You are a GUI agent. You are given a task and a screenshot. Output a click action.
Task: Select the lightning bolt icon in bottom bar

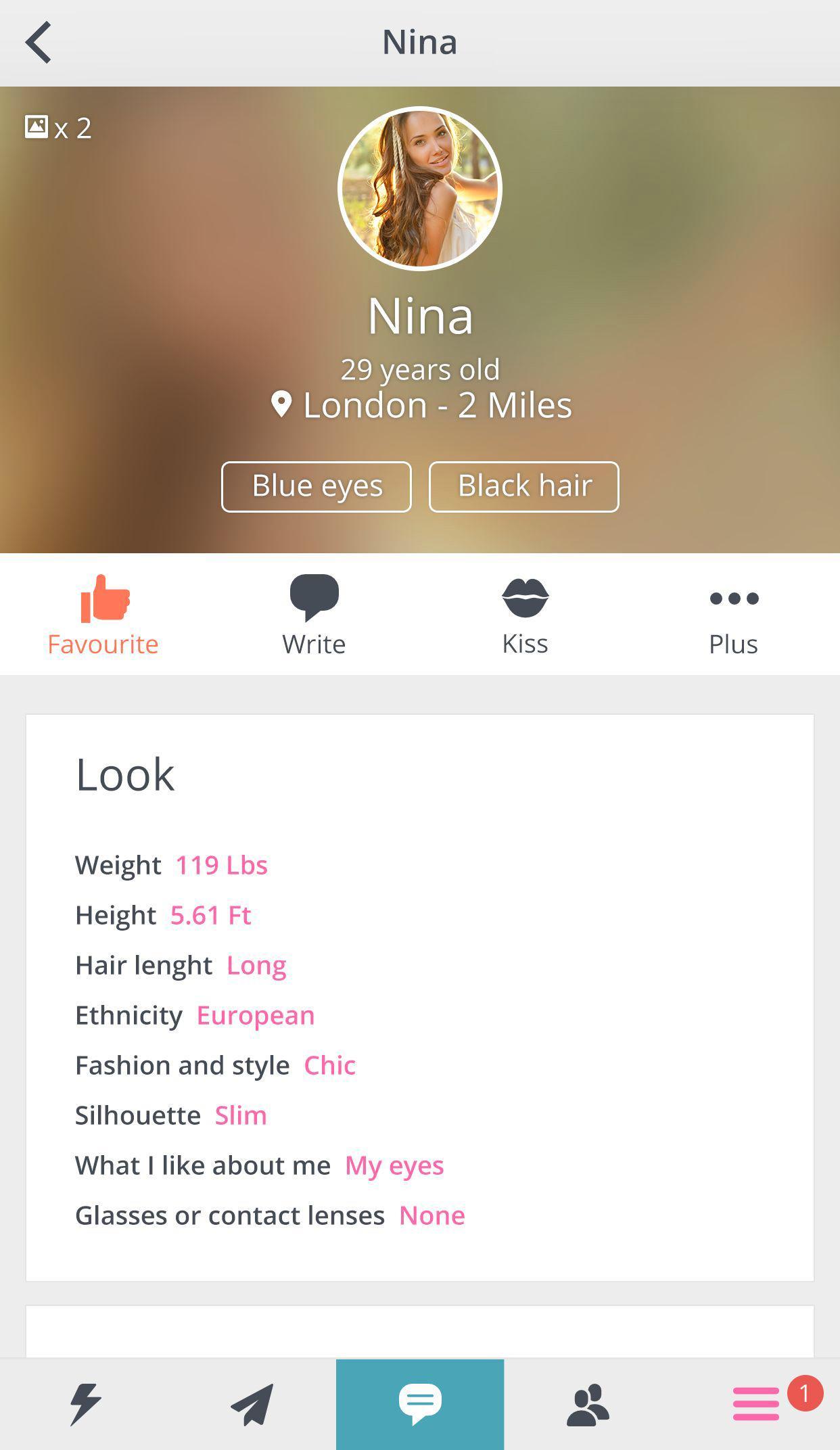pos(84,1404)
